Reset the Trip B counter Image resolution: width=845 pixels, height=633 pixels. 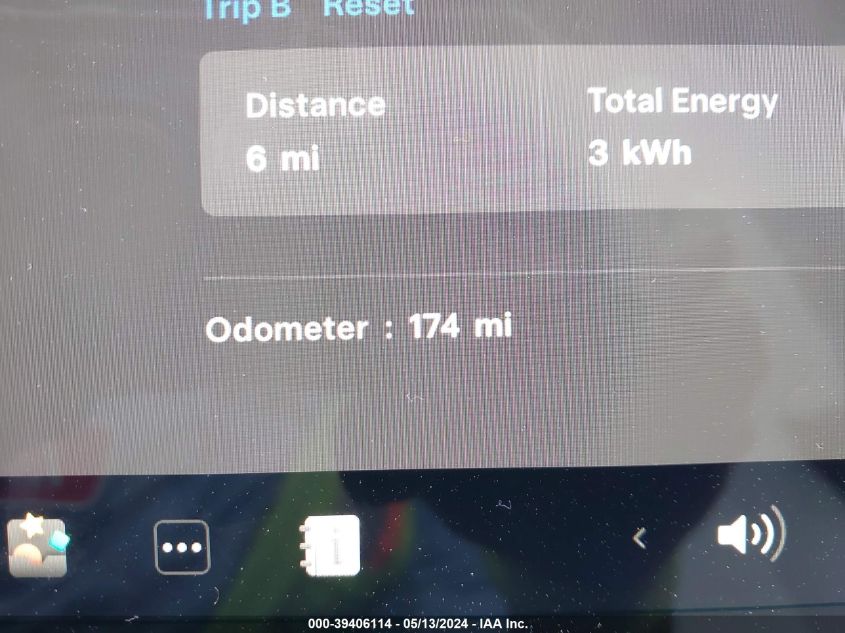point(368,8)
